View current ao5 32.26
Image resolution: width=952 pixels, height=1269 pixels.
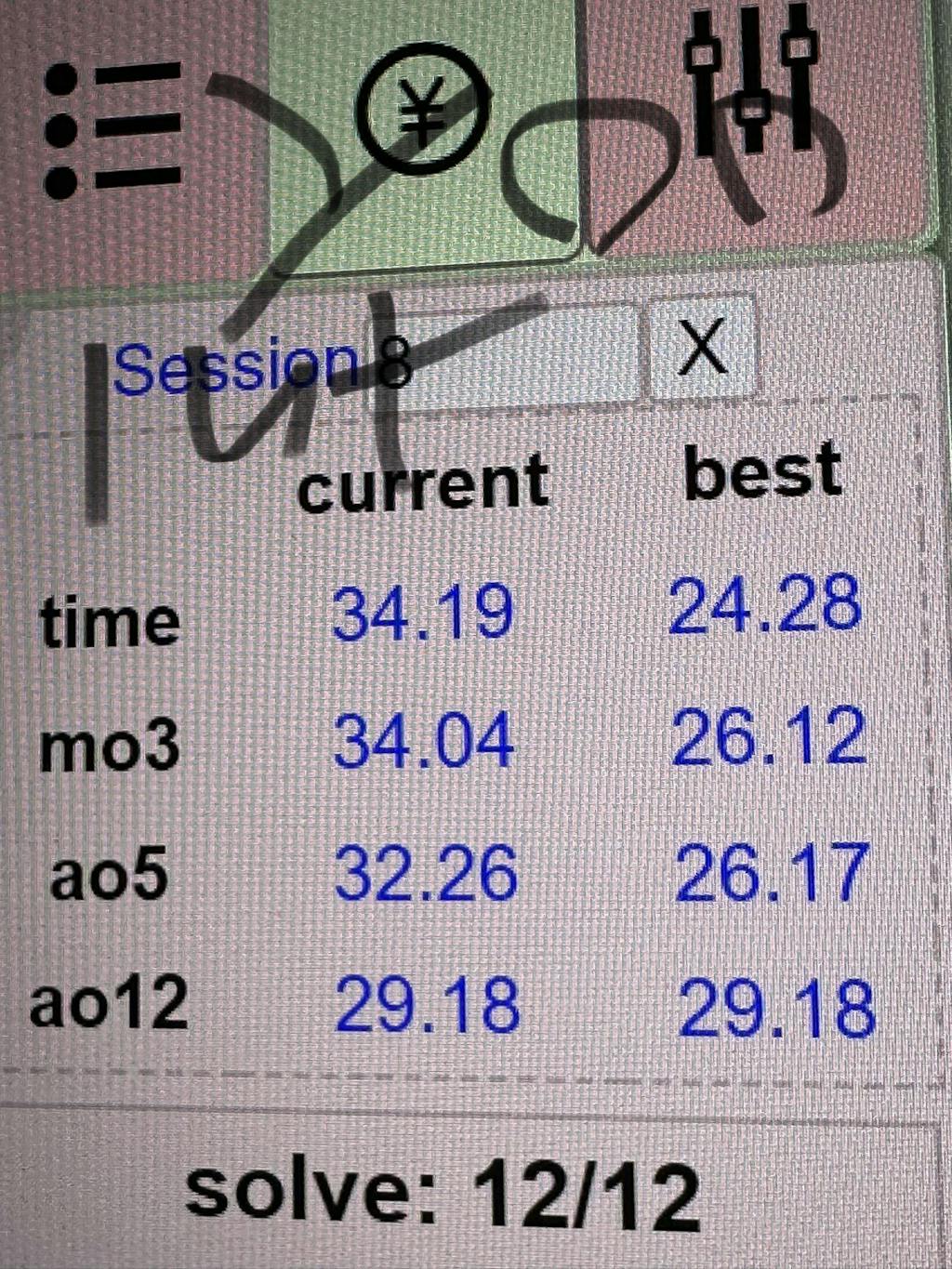click(x=425, y=874)
